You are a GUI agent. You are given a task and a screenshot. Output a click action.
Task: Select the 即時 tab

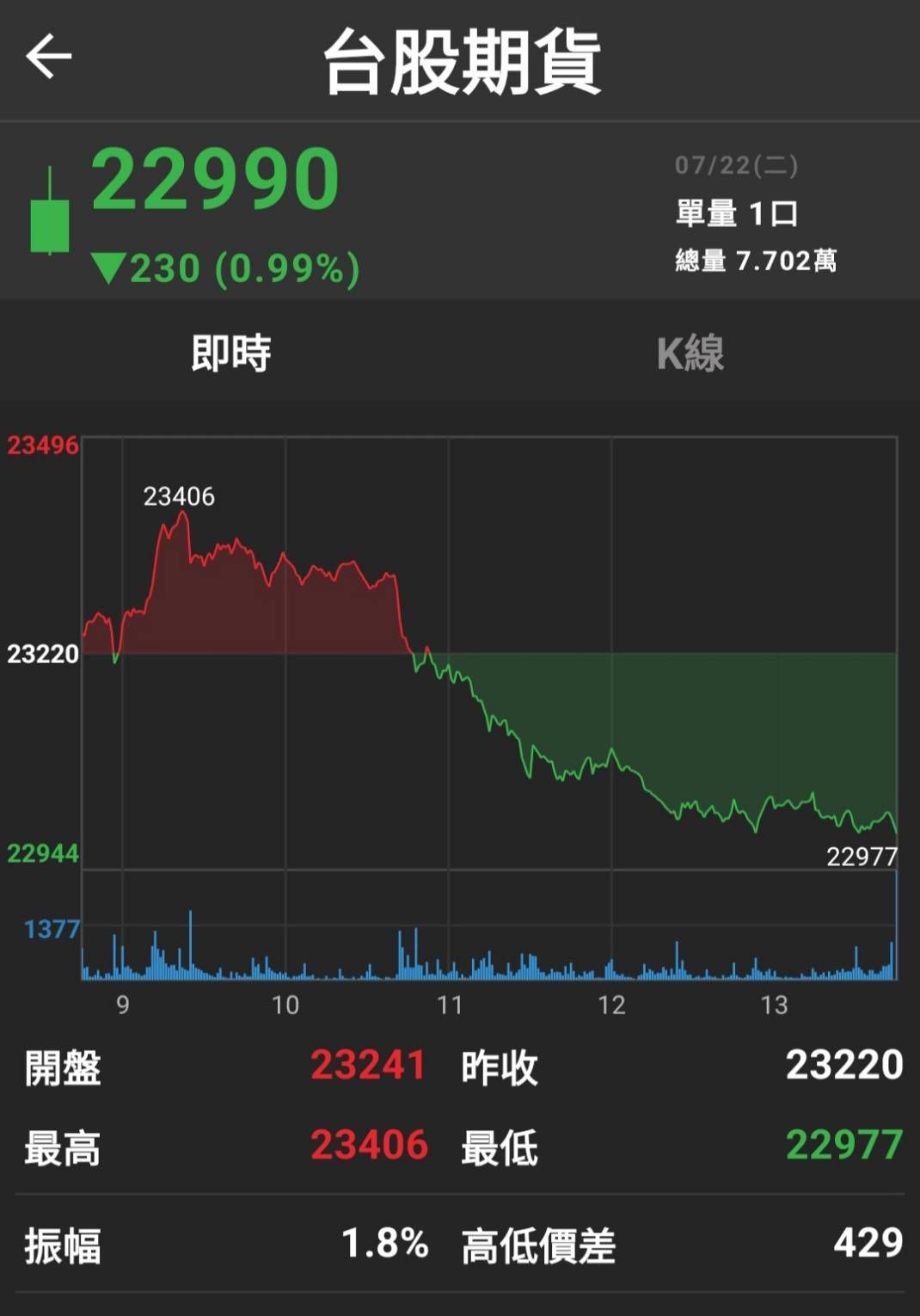pos(230,353)
